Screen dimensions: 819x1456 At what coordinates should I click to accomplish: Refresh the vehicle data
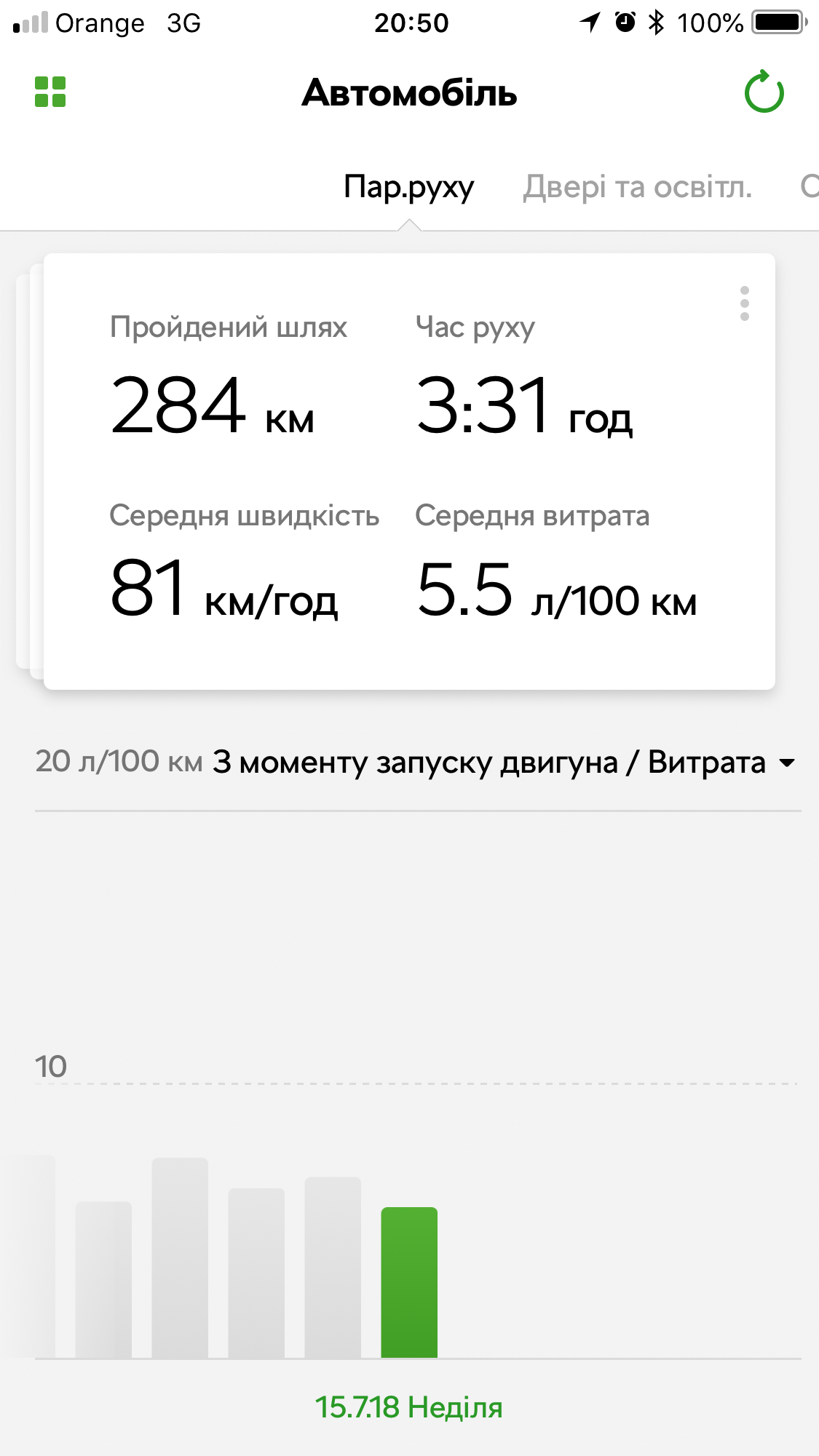coord(764,92)
